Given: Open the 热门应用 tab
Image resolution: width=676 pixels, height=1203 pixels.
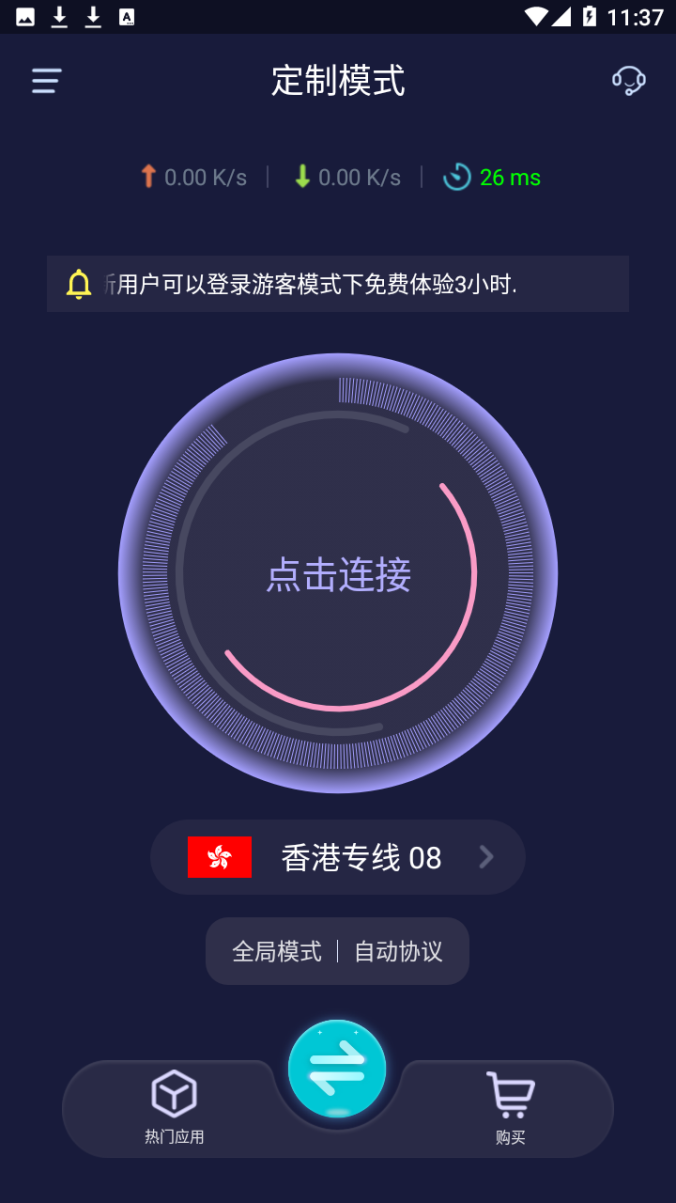Looking at the screenshot, I should click(x=174, y=1107).
